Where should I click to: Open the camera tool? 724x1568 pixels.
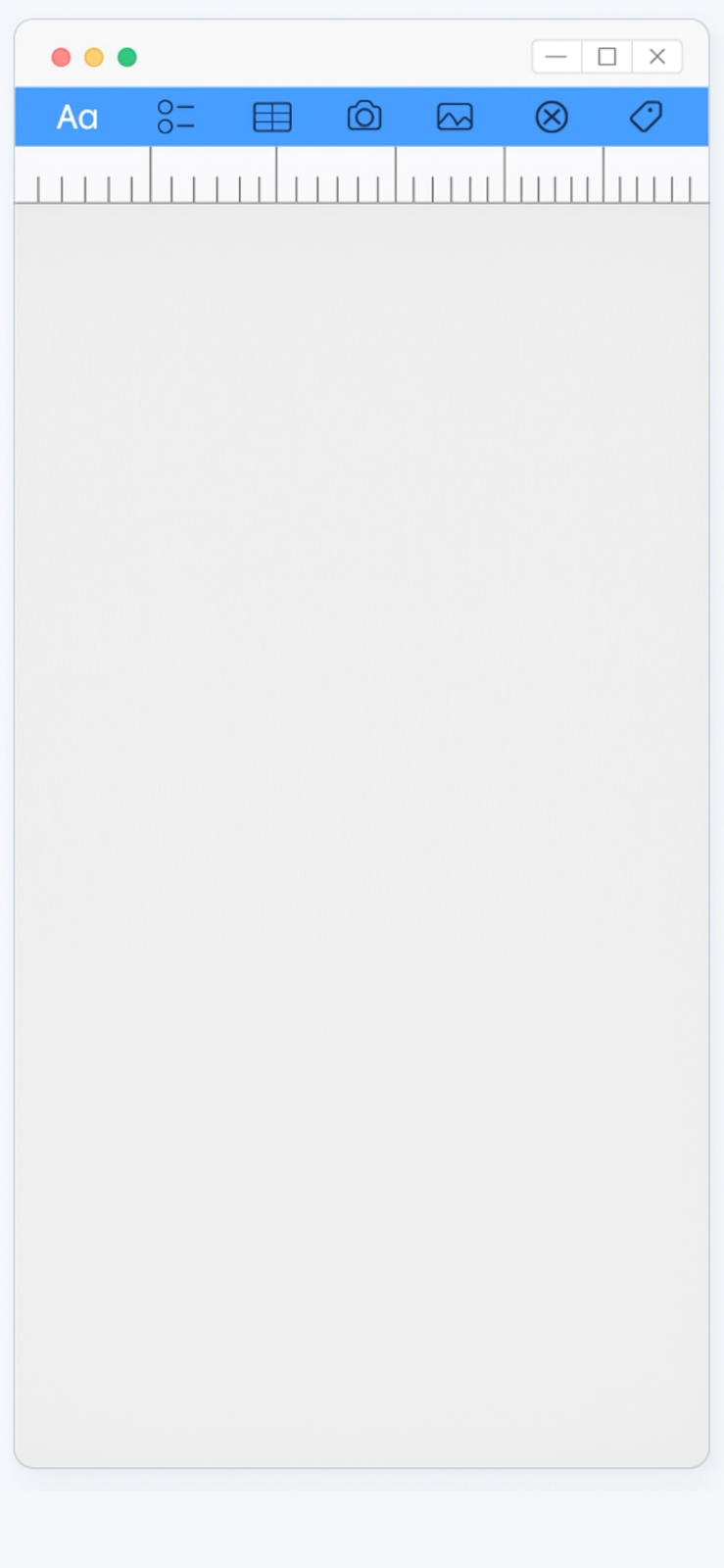364,117
